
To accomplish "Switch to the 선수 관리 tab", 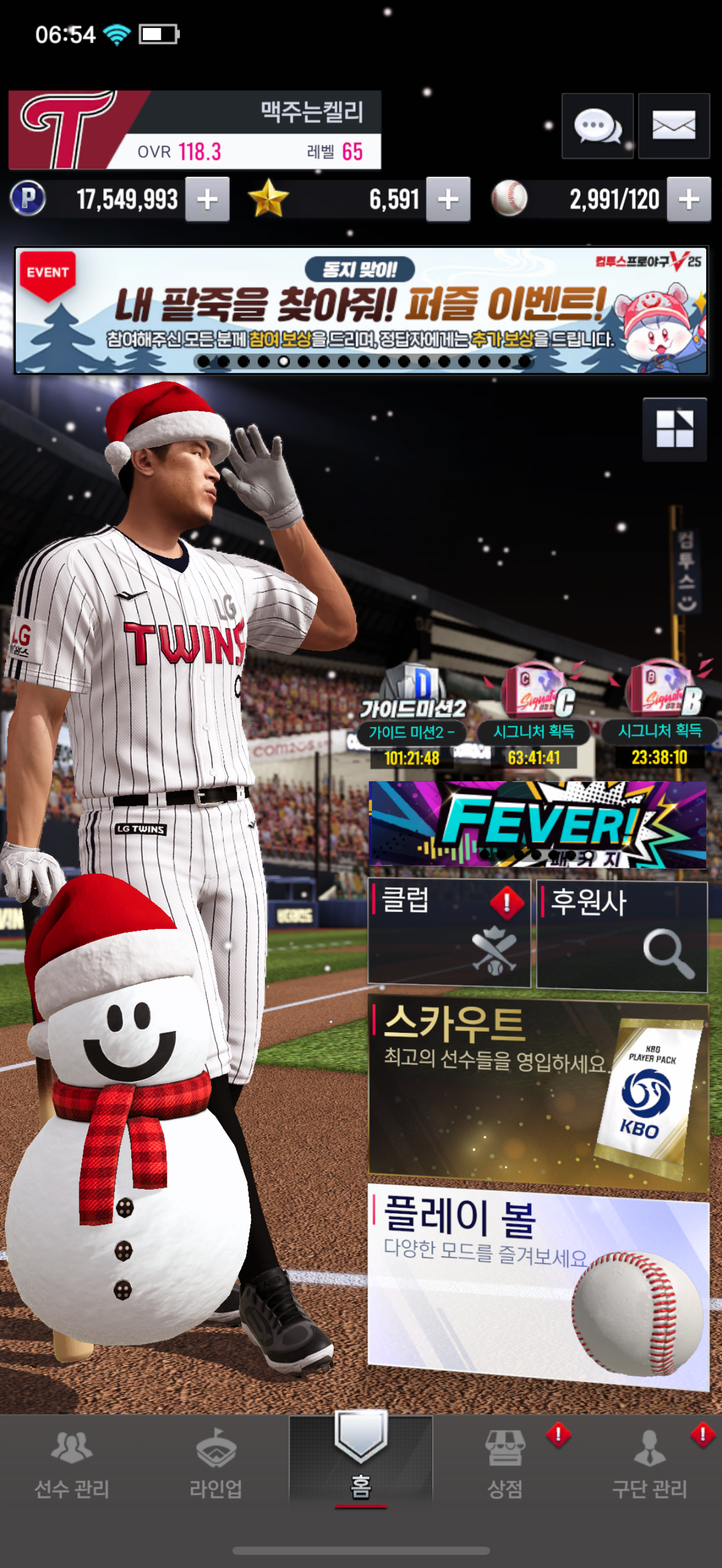I will tap(72, 1464).
